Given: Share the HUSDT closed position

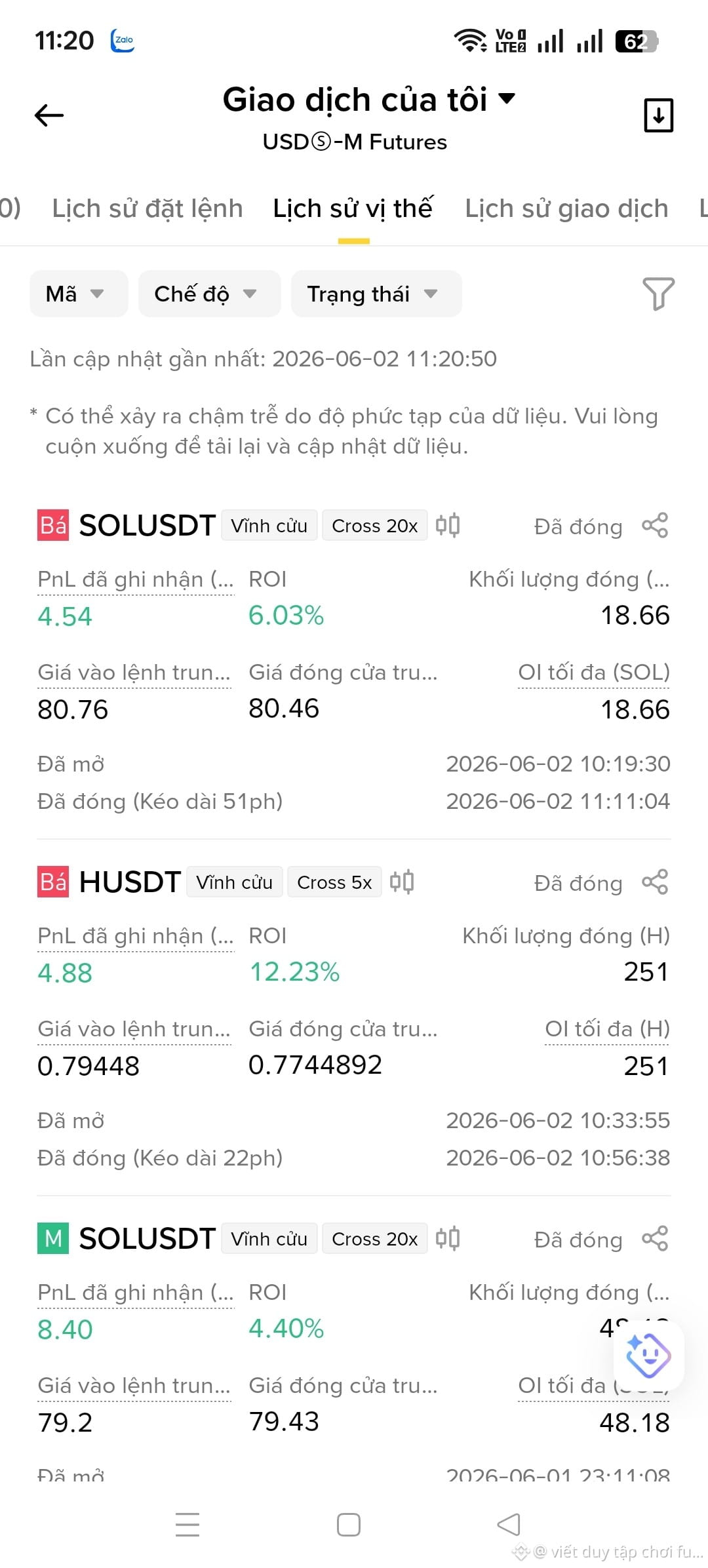Looking at the screenshot, I should coord(655,882).
